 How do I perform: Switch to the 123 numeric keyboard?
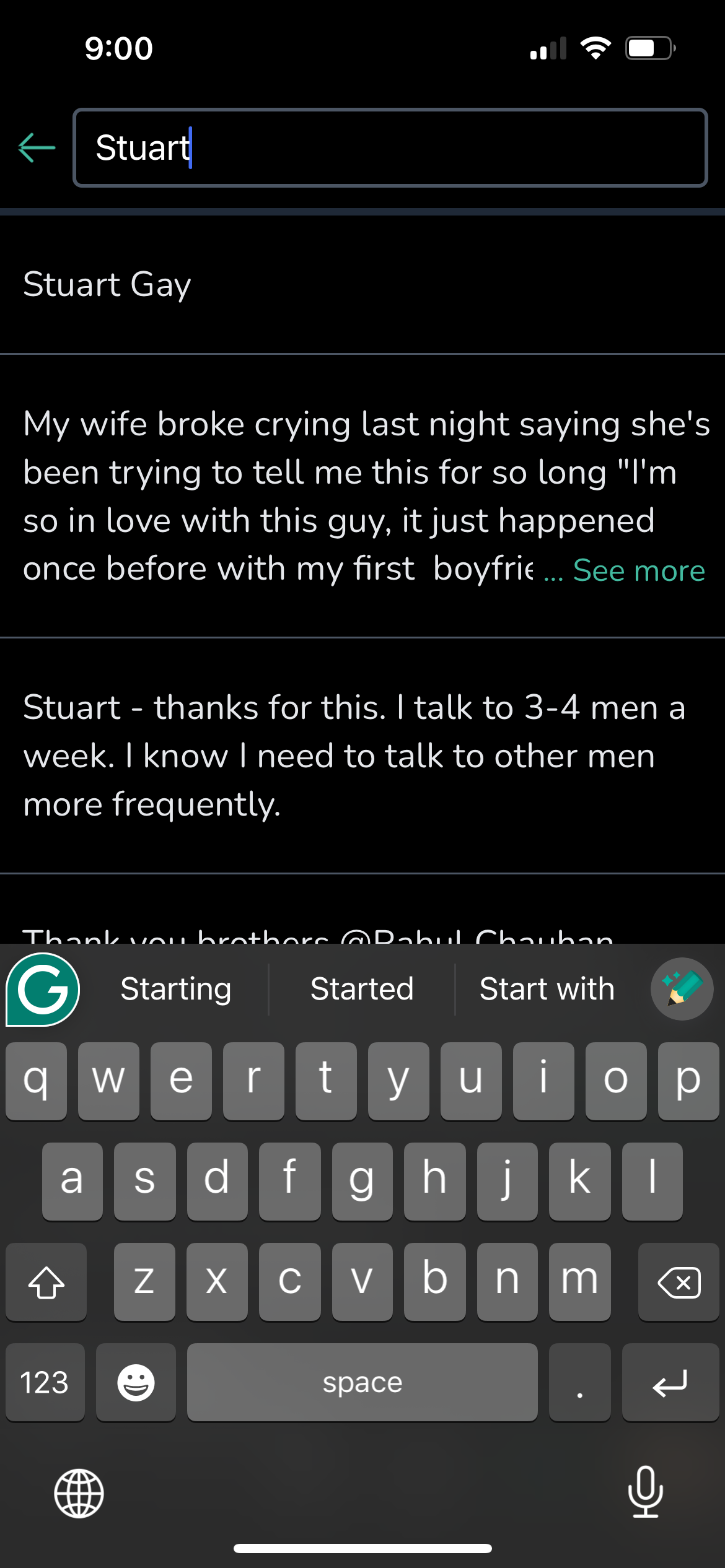coord(45,1382)
